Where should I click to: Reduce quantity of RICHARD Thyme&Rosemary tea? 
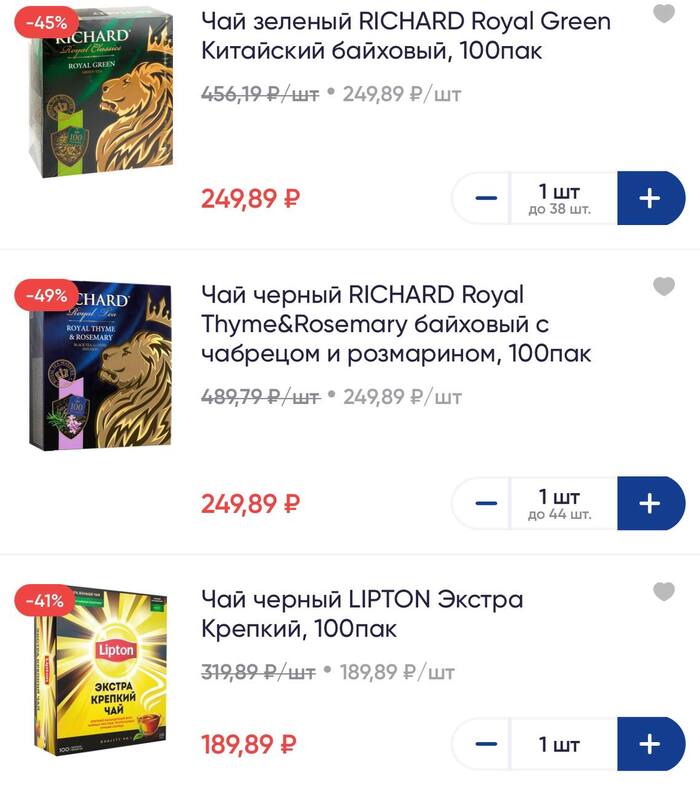click(486, 503)
